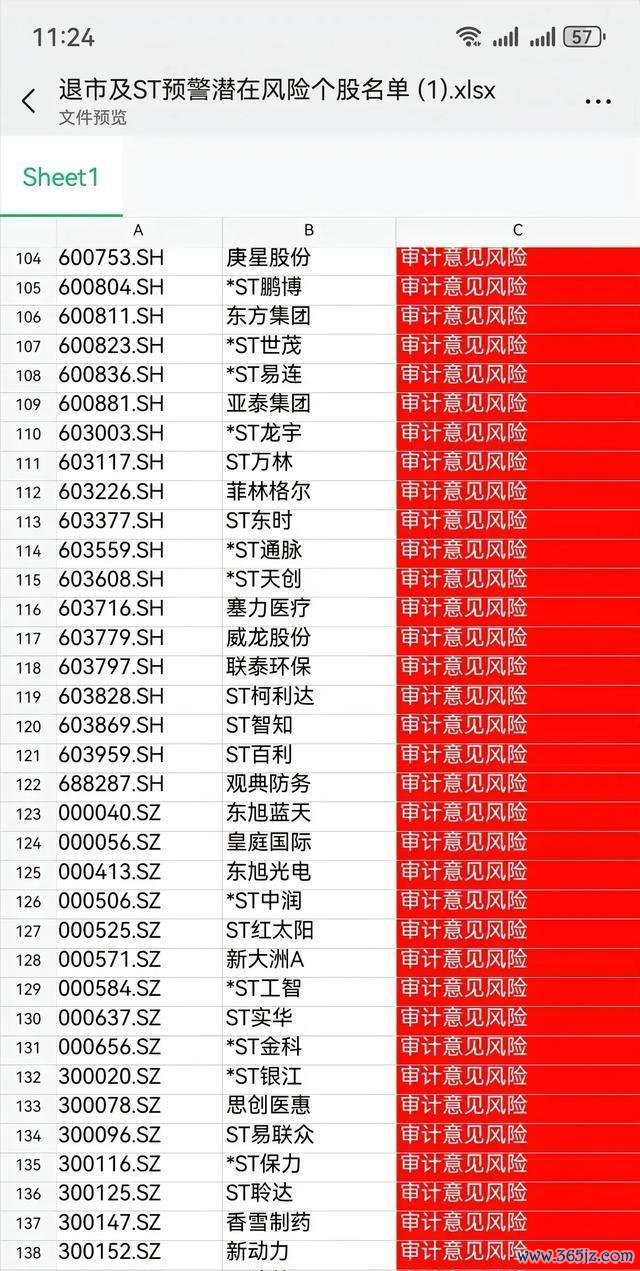Select the Sheet1 tab
This screenshot has height=1271, width=640.
61,177
